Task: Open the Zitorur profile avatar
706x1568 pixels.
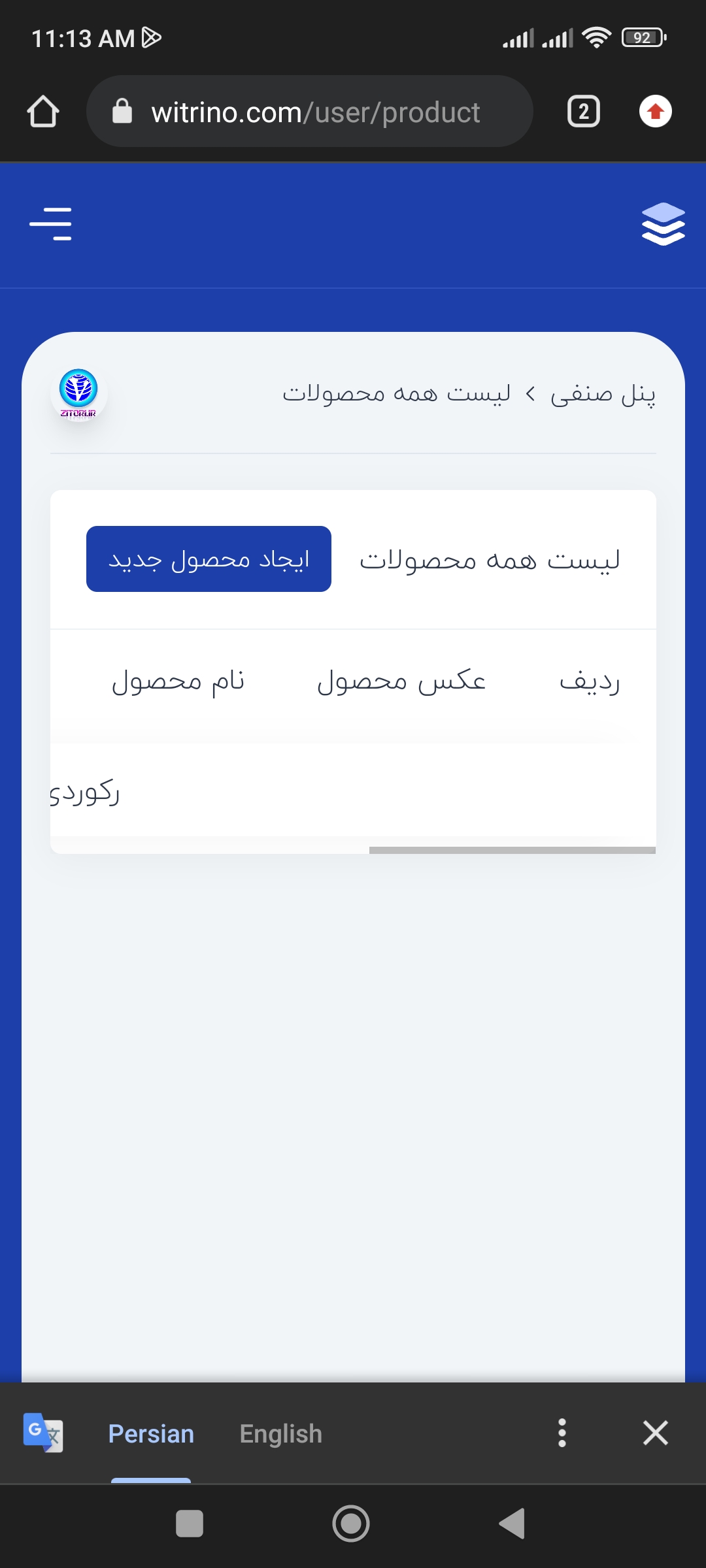Action: pos(79,394)
